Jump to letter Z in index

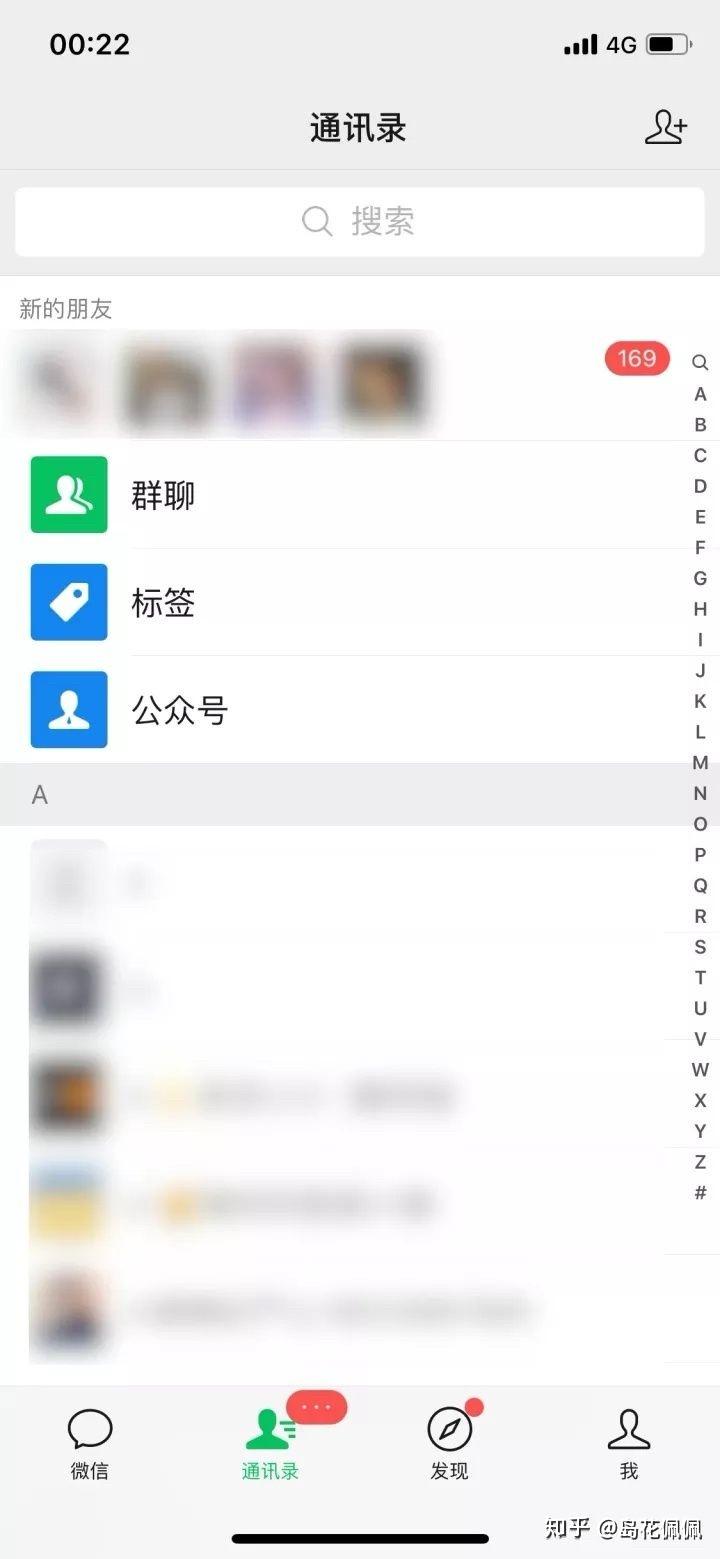coord(700,1162)
